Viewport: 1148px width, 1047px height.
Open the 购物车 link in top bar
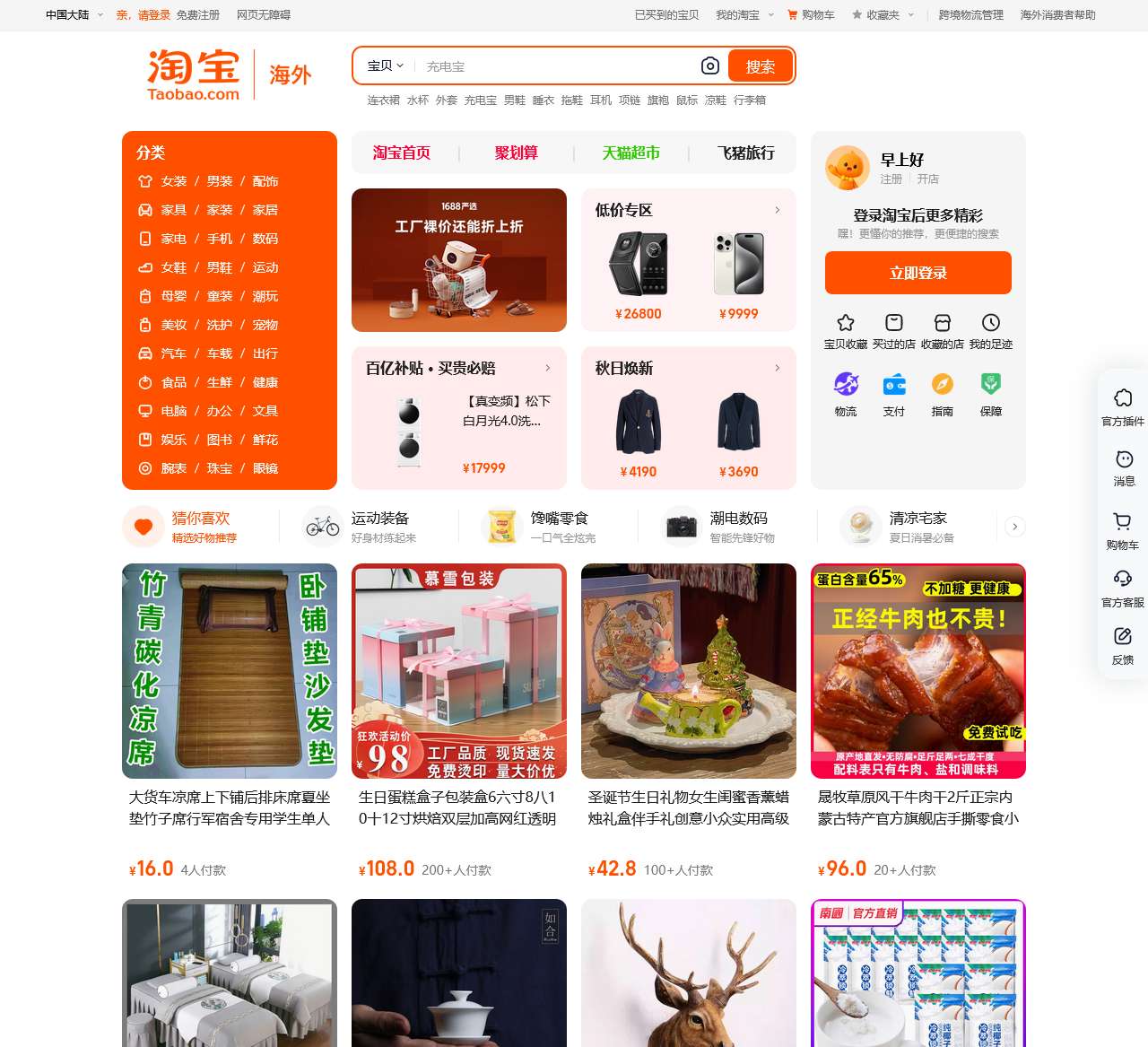[x=812, y=14]
